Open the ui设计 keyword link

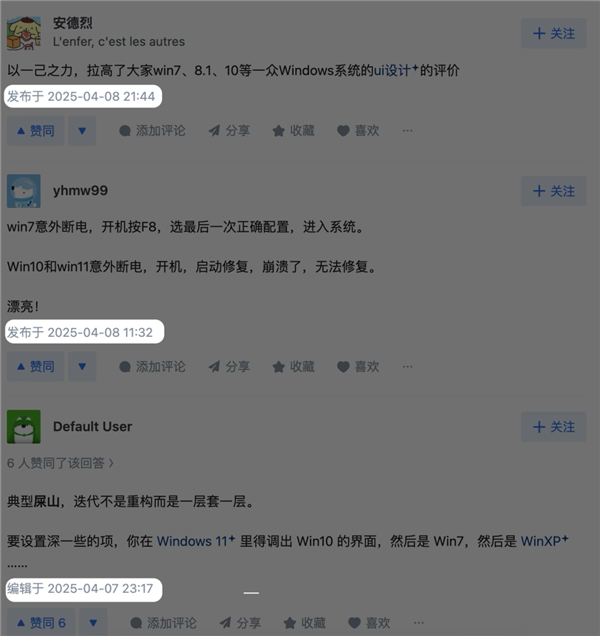point(395,71)
